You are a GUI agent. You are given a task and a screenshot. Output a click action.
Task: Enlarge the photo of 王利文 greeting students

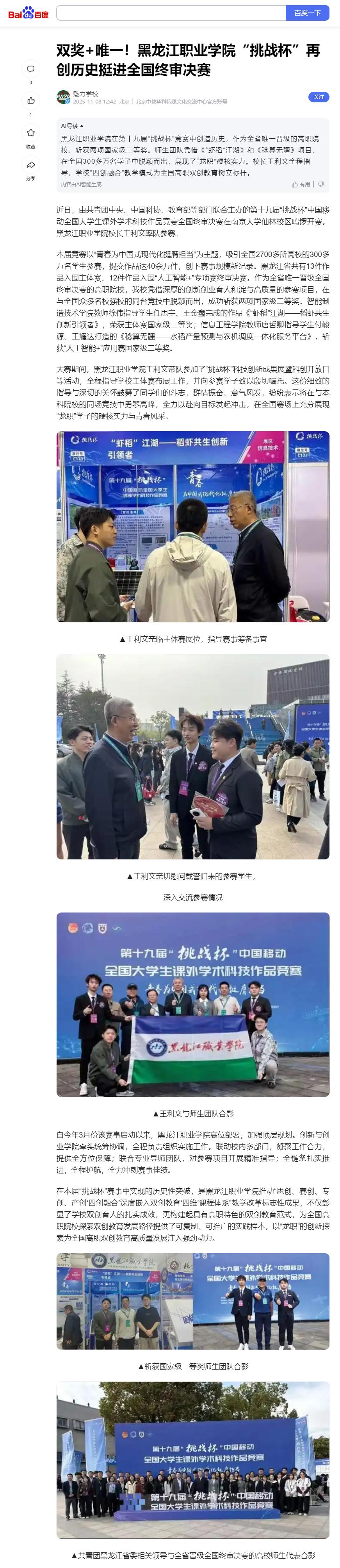click(193, 757)
